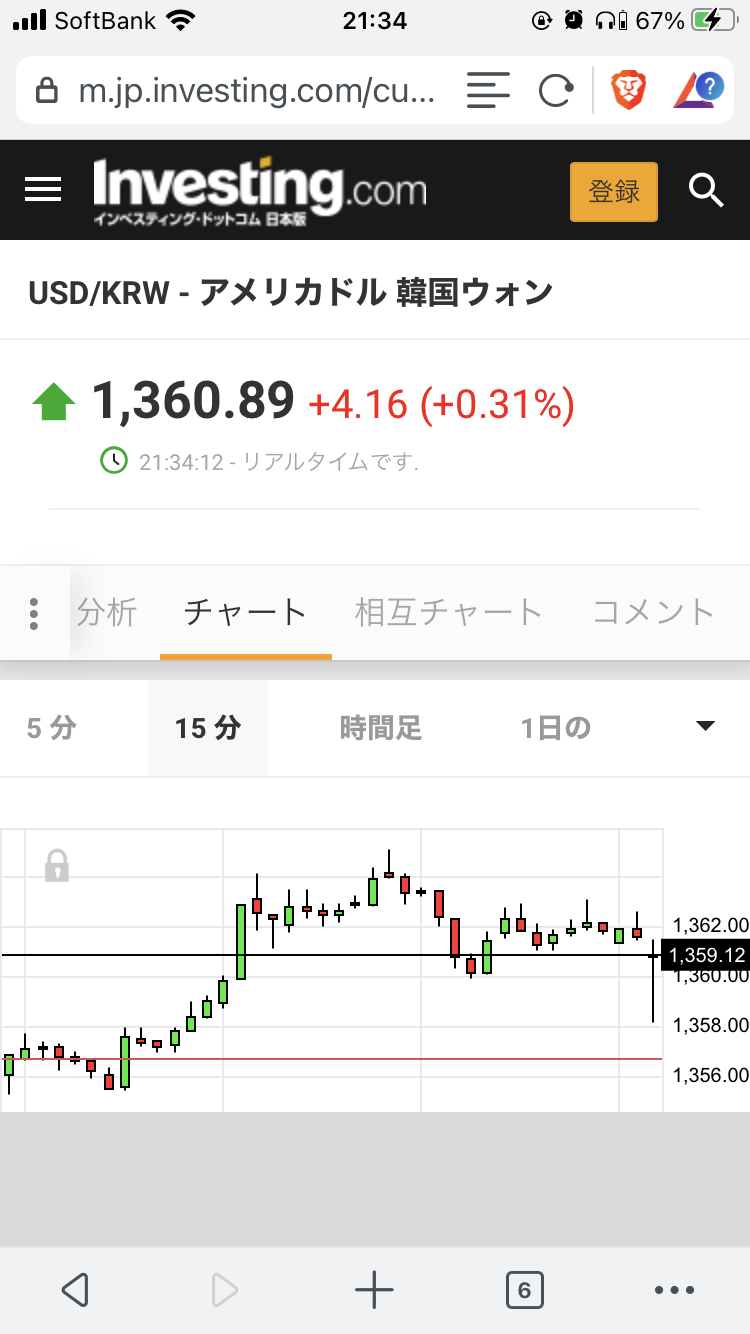This screenshot has height=1334, width=750.
Task: Open Brave Rewards triangle icon
Action: click(697, 92)
